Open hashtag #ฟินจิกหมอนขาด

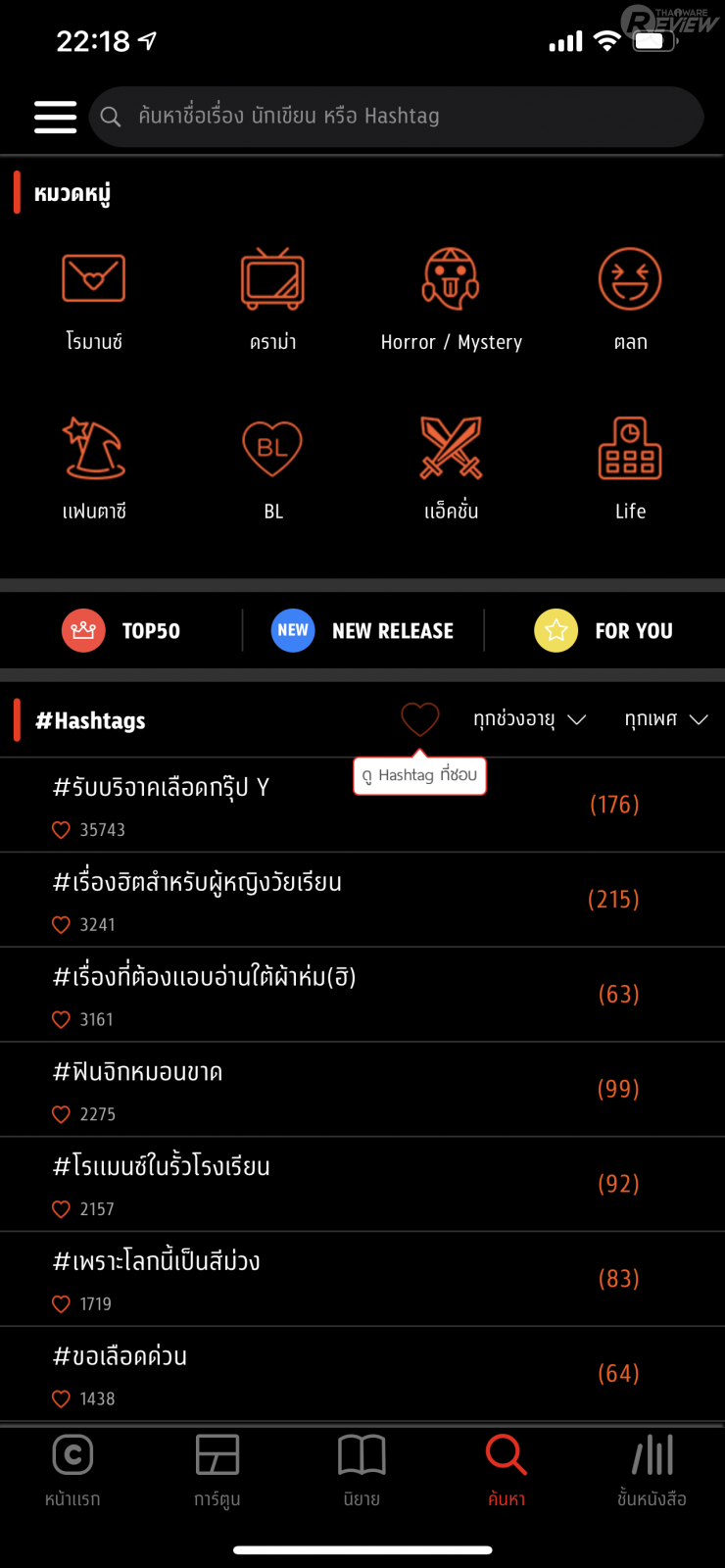[x=294, y=1089]
